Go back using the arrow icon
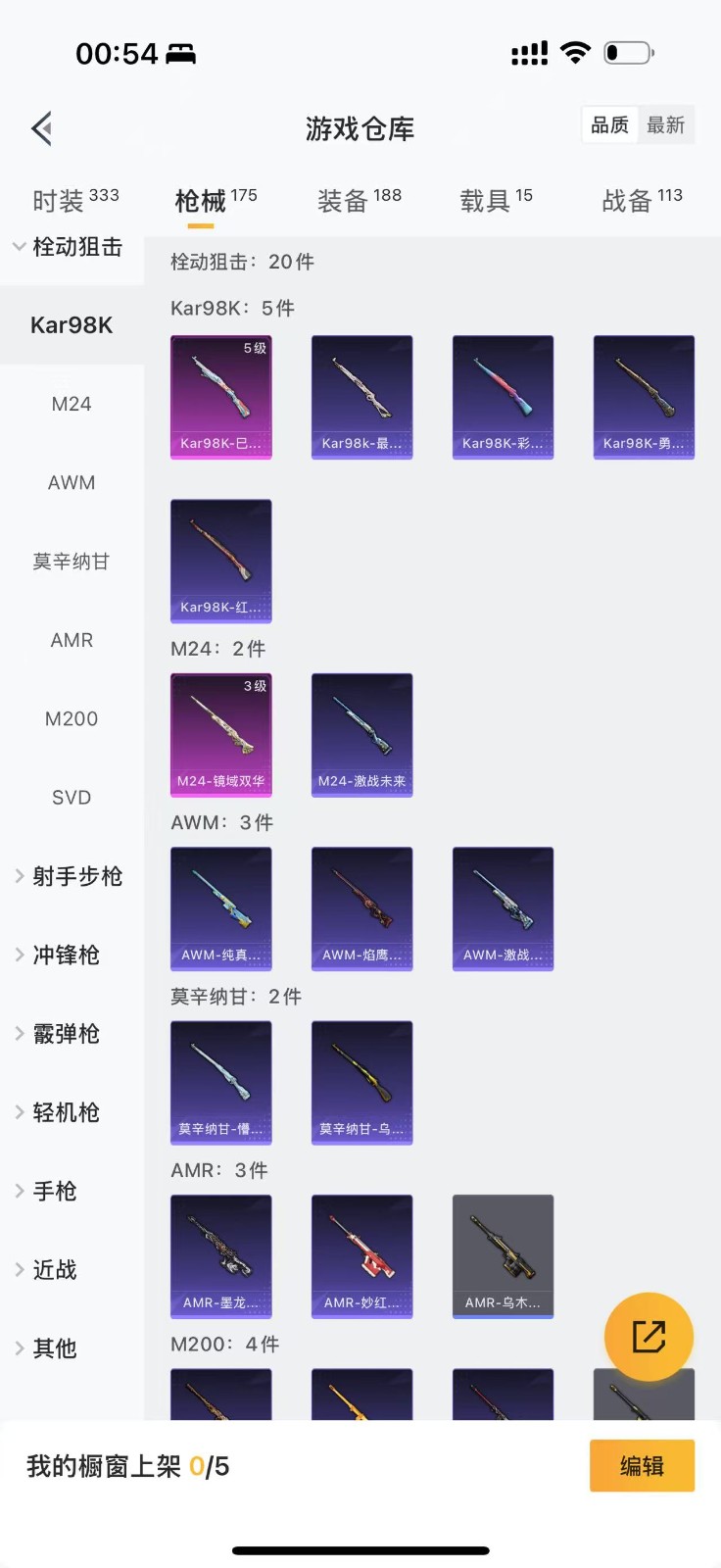721x1568 pixels. pos(41,128)
